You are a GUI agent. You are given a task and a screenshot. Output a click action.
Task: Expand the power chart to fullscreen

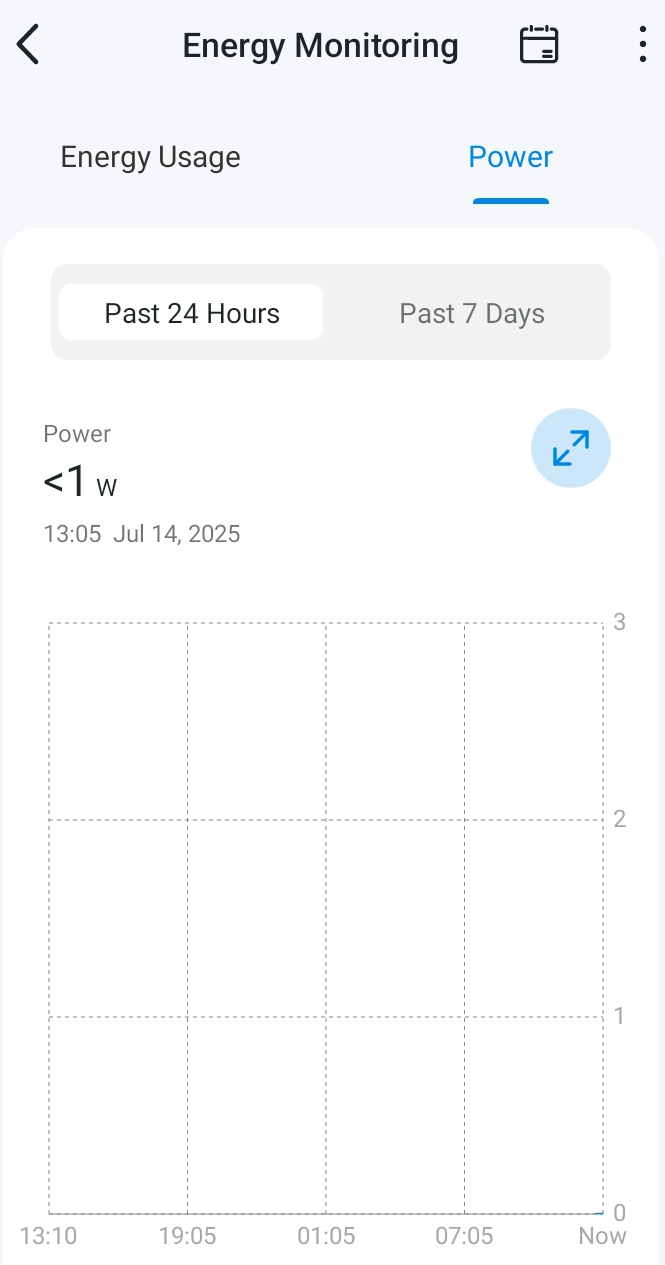pyautogui.click(x=570, y=448)
